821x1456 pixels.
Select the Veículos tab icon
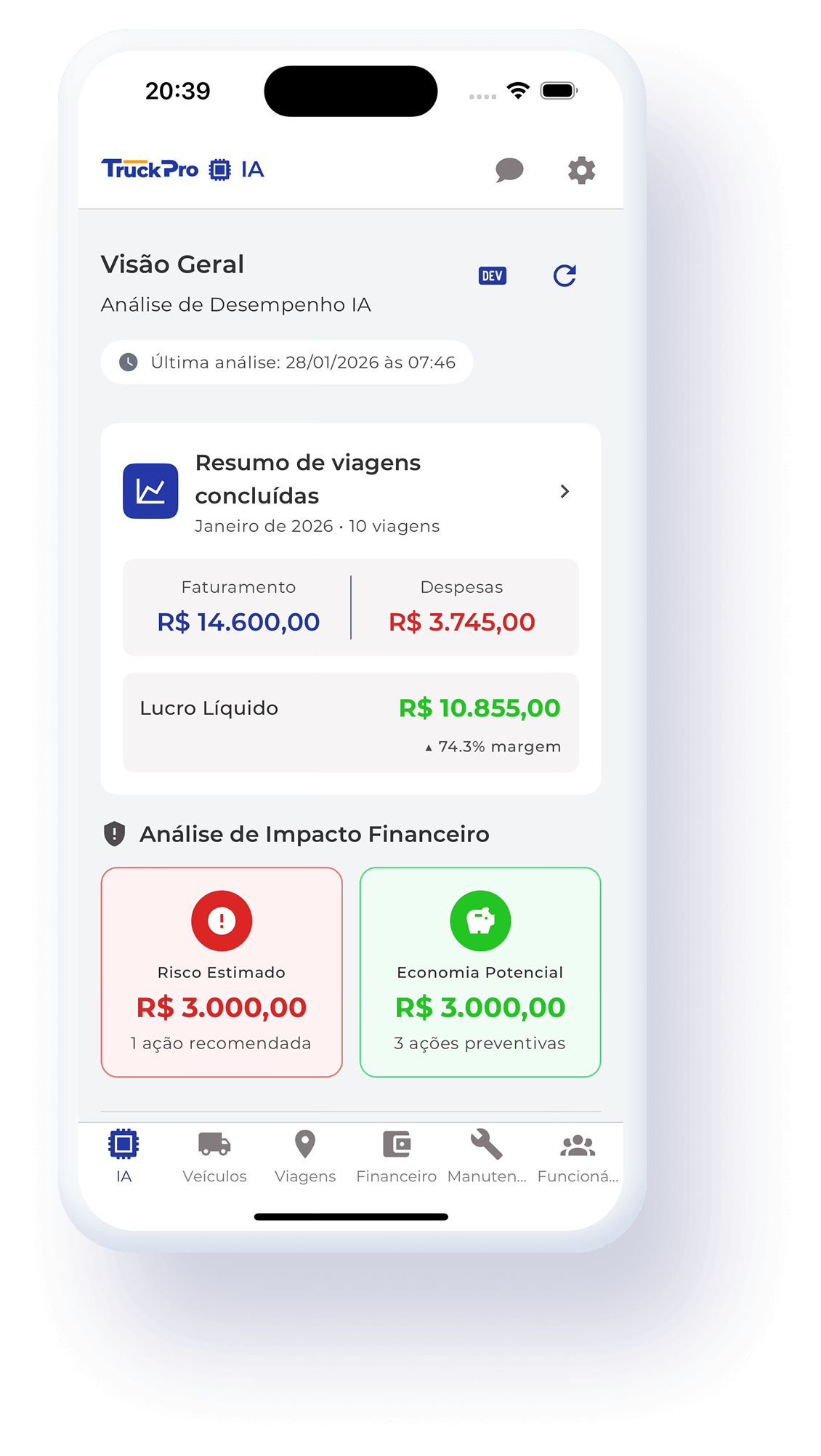tap(214, 1144)
